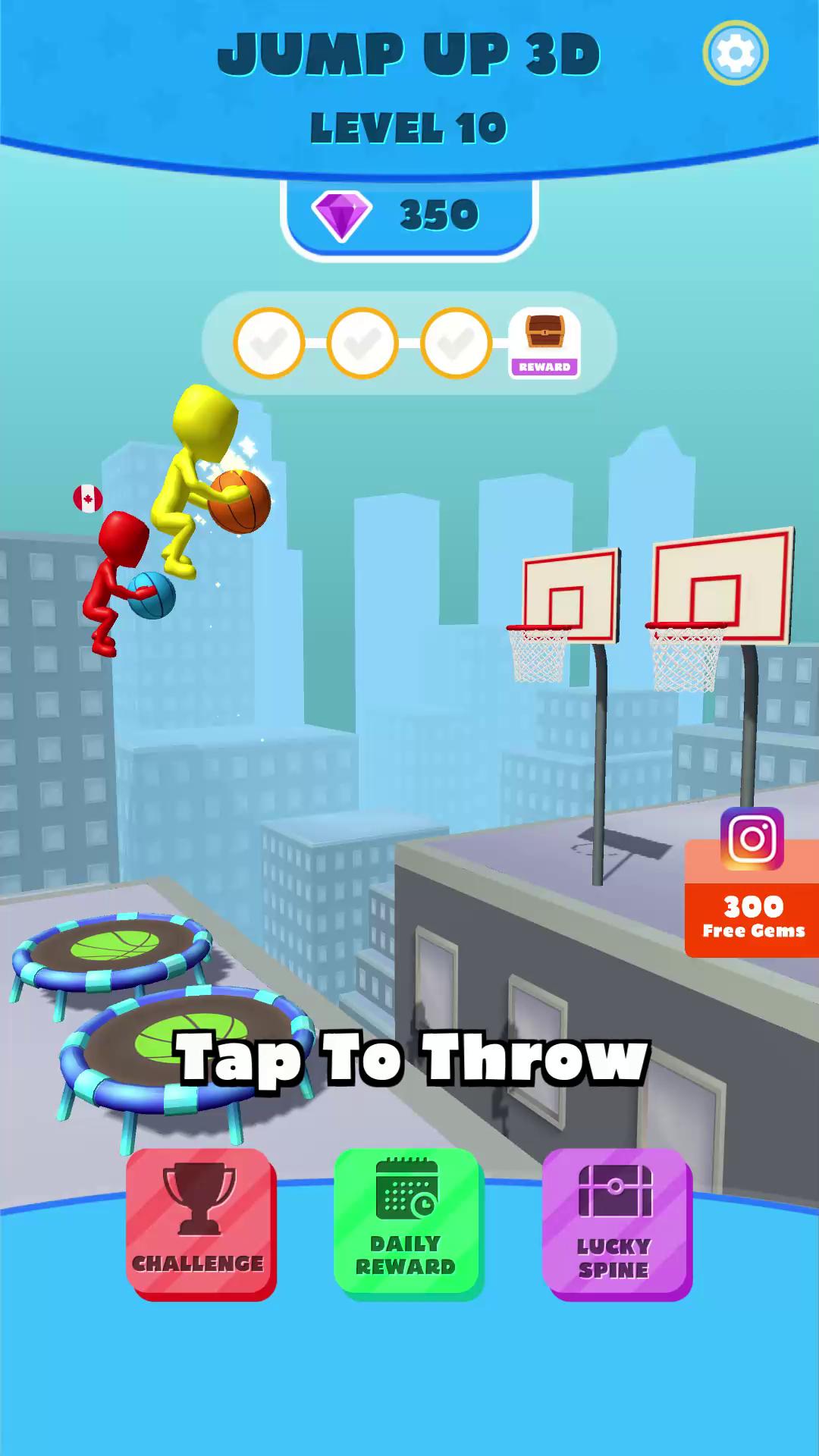The height and width of the screenshot is (1456, 819).
Task: Open the Challenge mode
Action: pyautogui.click(x=200, y=1222)
